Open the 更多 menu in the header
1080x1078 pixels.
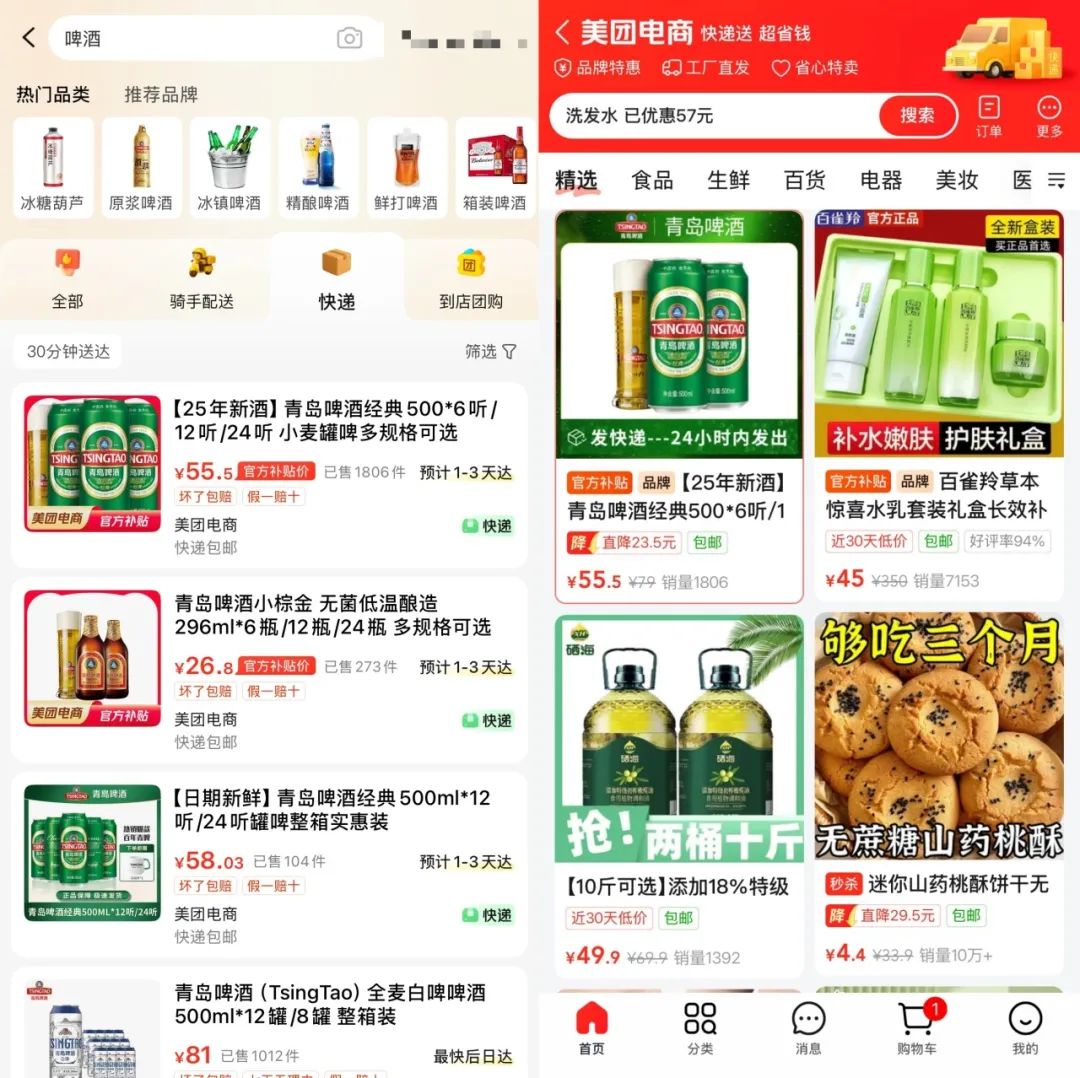tap(1049, 116)
